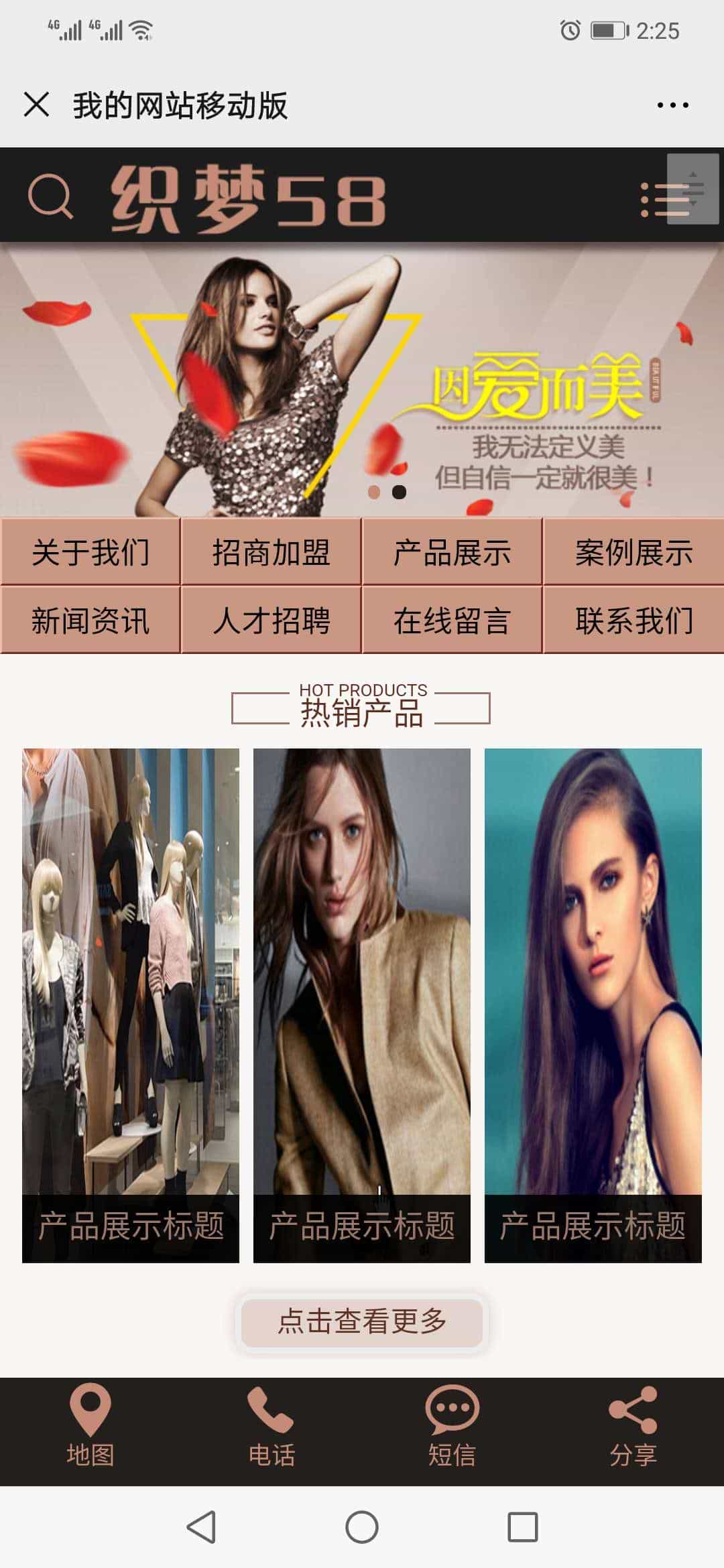Screen dimensions: 724x1568
Task: Open the mannequin display product card
Action: click(131, 1005)
